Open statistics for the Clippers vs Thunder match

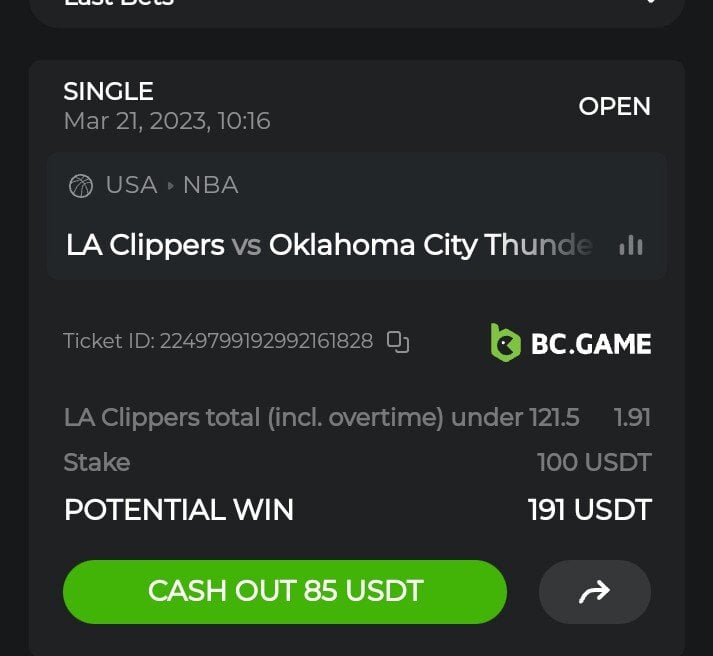[x=630, y=245]
